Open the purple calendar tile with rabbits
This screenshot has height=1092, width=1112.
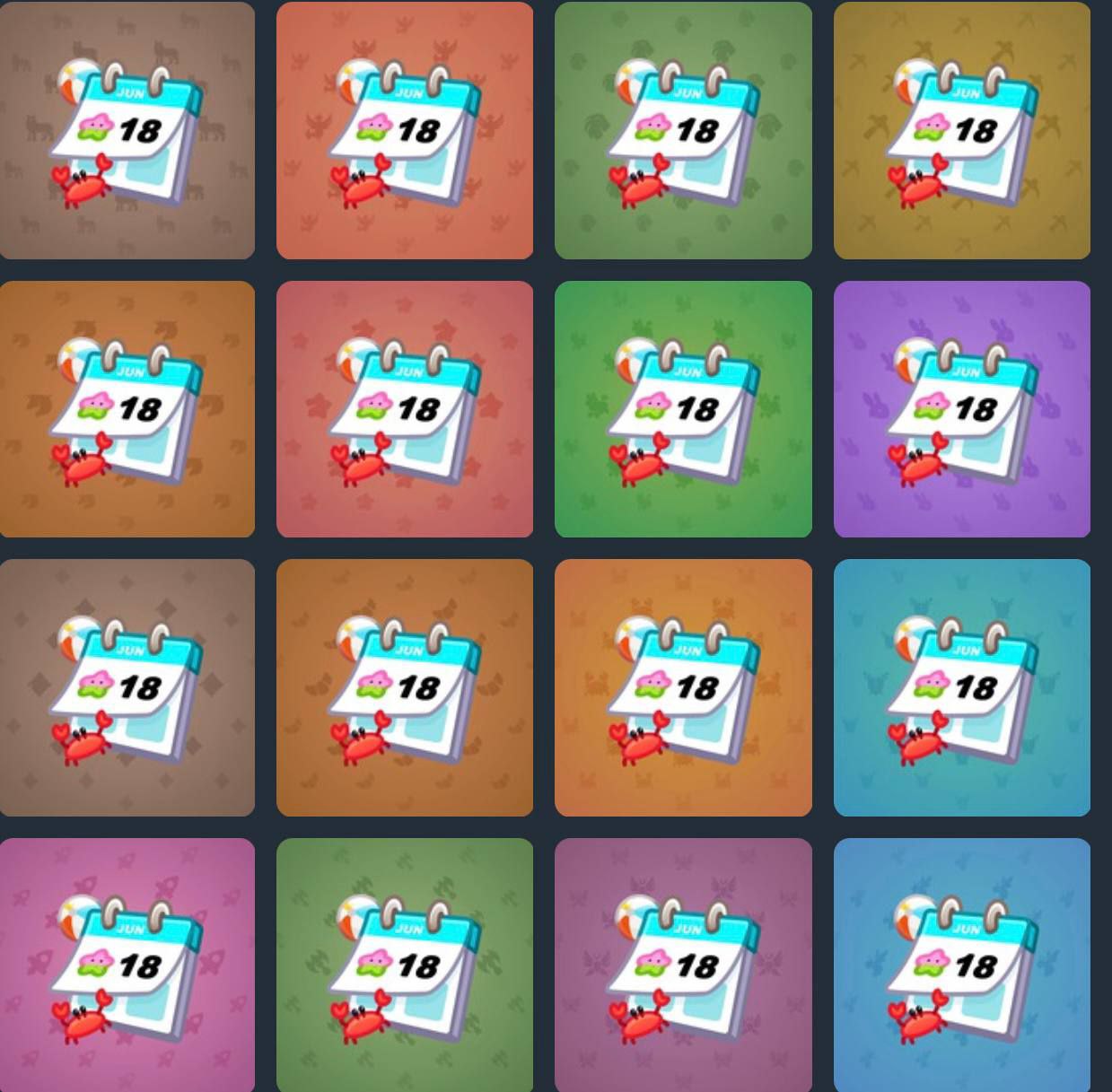[961, 409]
